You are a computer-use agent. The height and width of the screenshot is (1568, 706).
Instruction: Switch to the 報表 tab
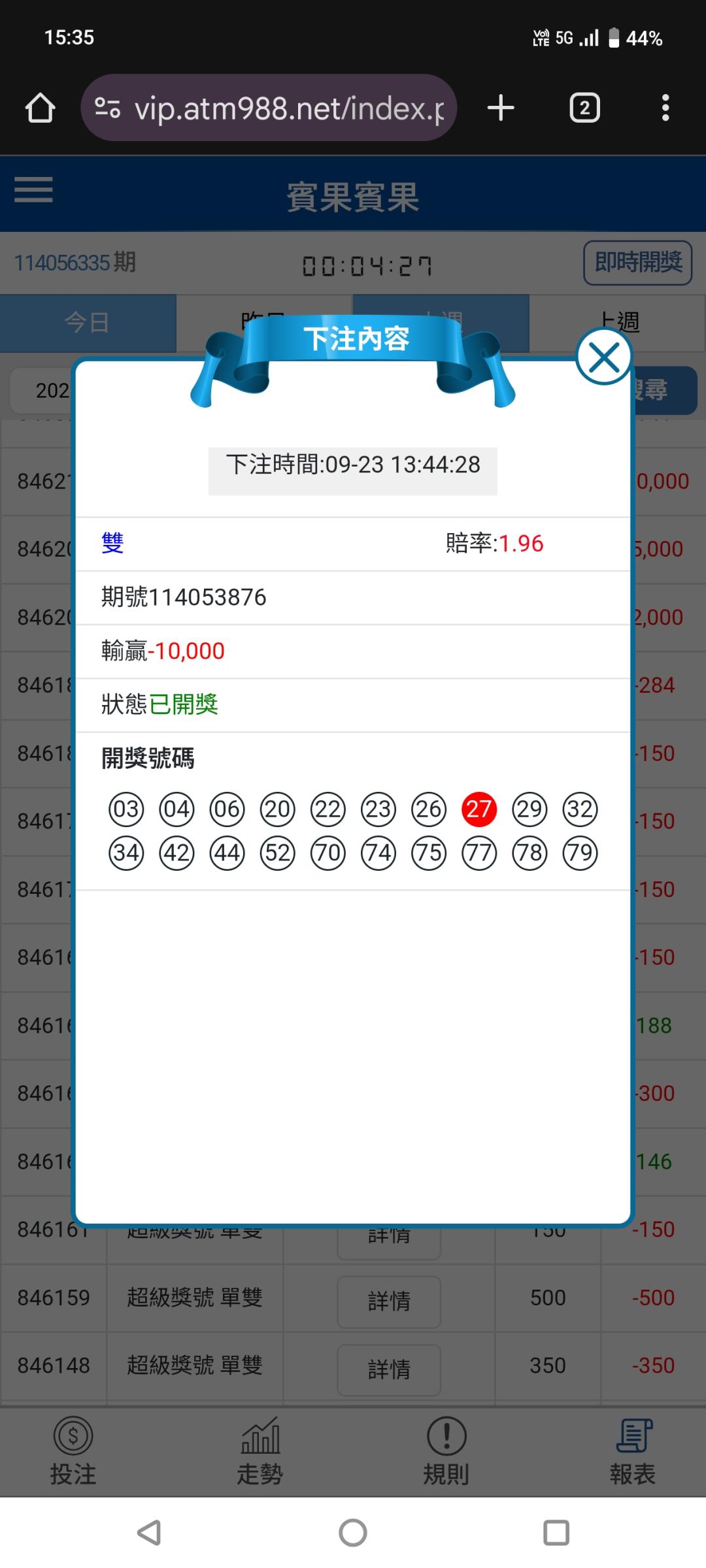point(633,1452)
